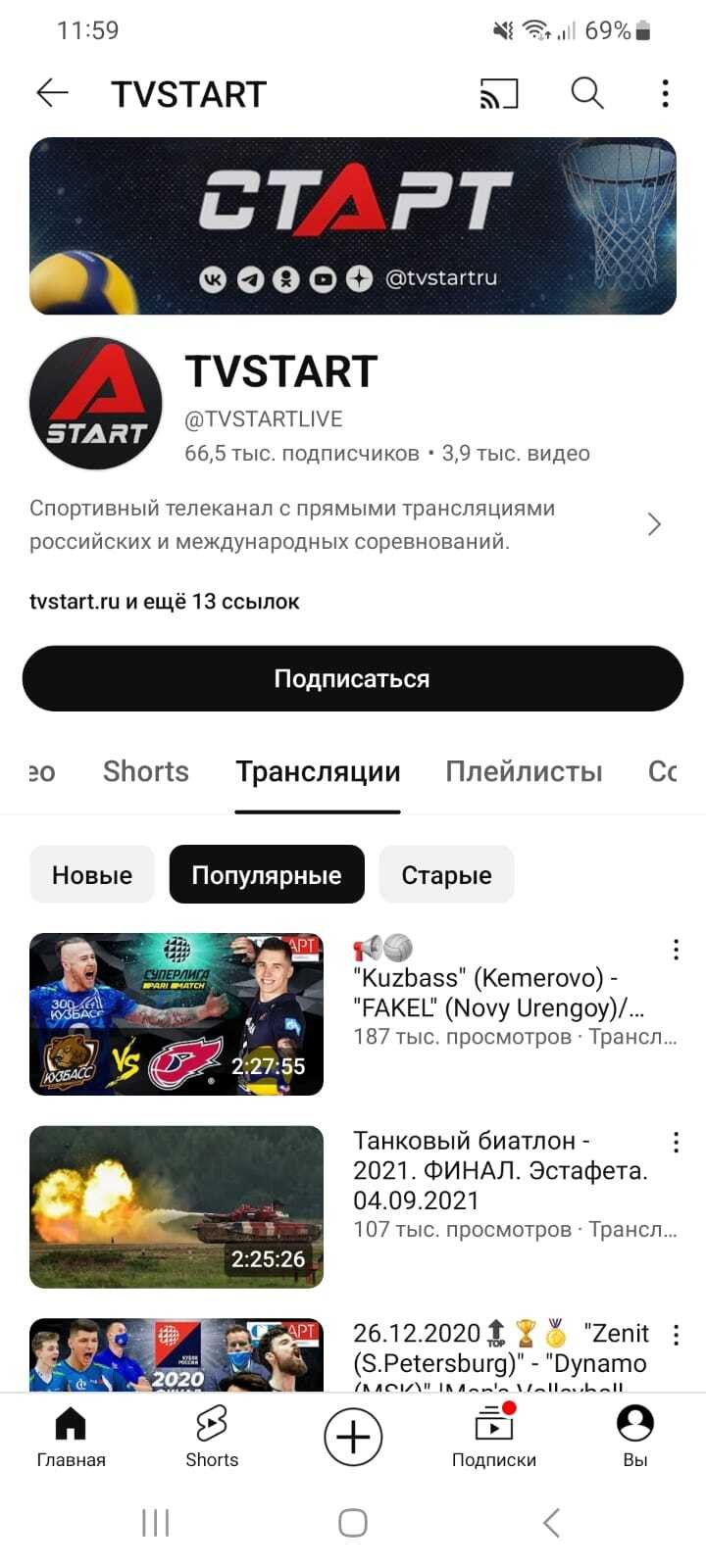This screenshot has width=706, height=1568.
Task: Open the channel overflow menu
Action: (x=665, y=93)
